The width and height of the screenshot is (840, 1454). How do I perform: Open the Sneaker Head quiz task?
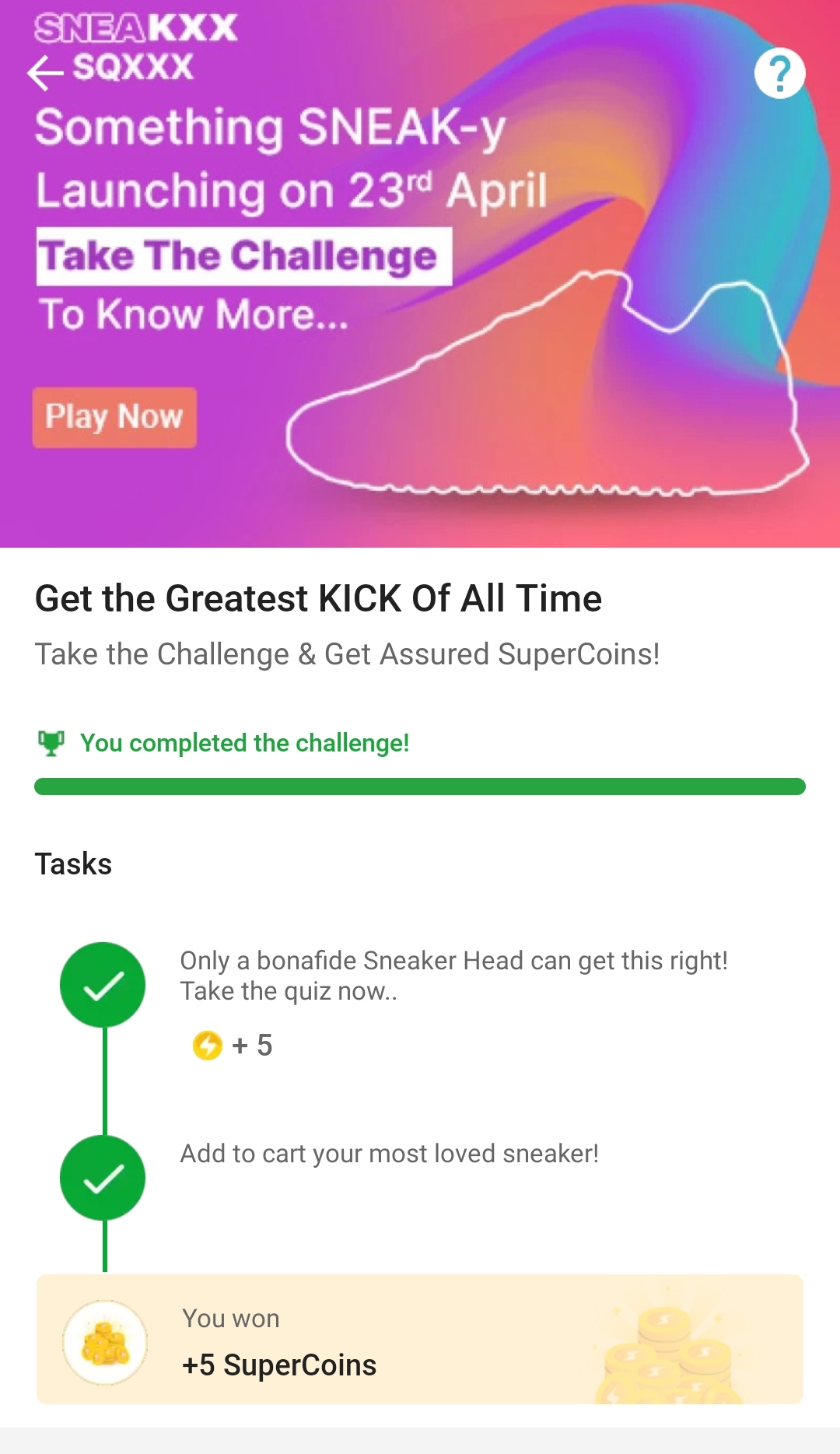(453, 976)
